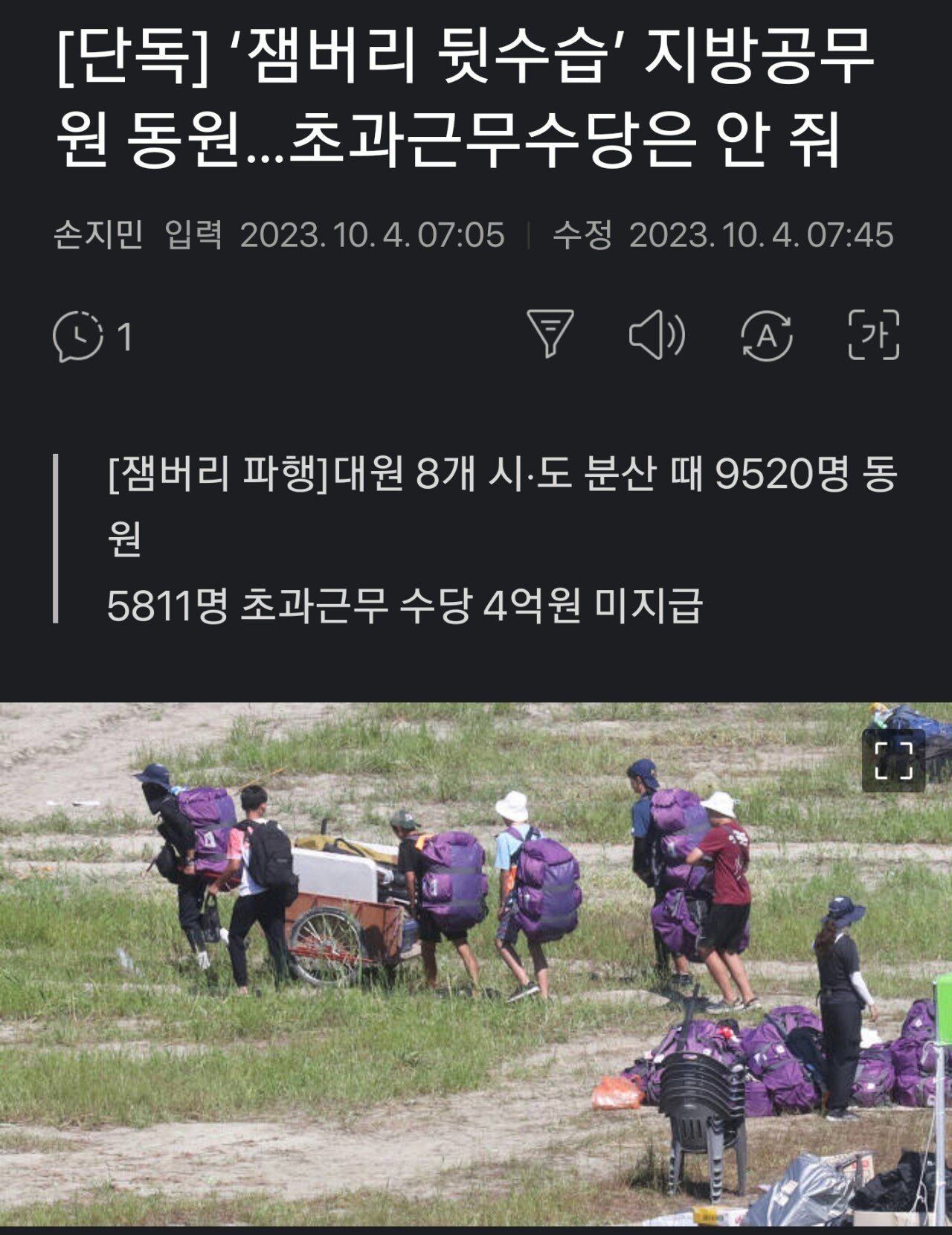Expand the article photo to fullscreen
952x1235 pixels.
point(893,760)
